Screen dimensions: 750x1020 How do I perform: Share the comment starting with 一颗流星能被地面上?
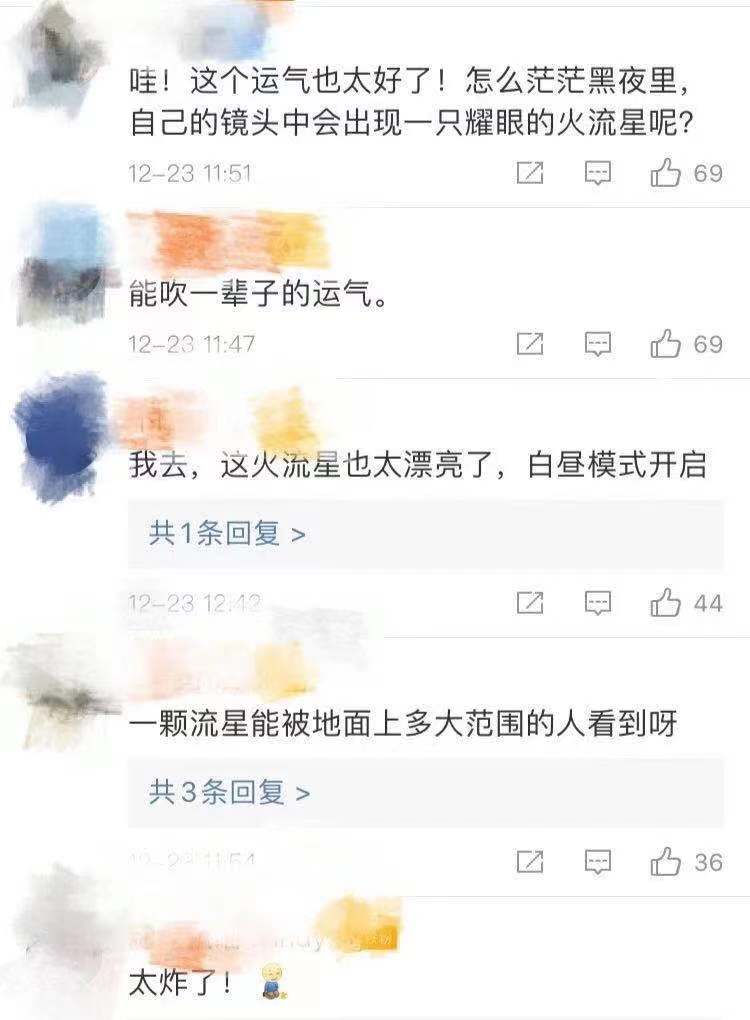pyautogui.click(x=529, y=861)
